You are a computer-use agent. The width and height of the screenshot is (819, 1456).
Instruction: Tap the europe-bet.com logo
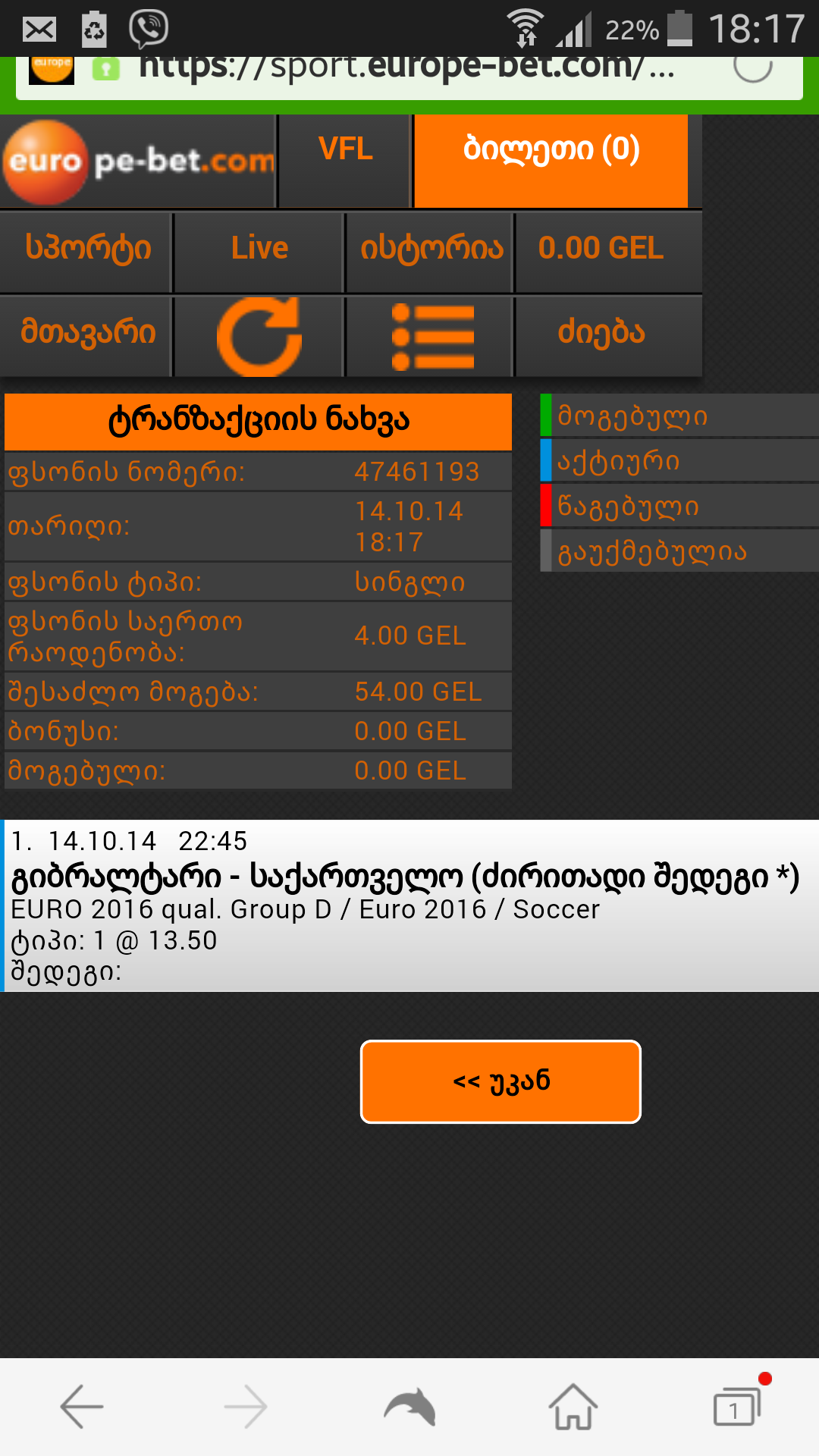tap(138, 161)
